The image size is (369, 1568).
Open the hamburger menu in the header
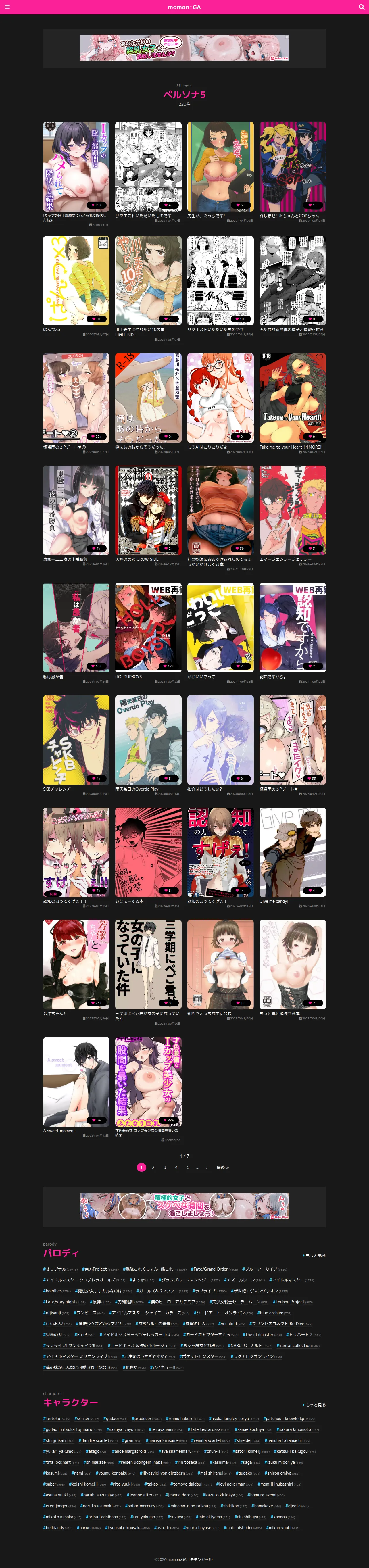pos(7,7)
